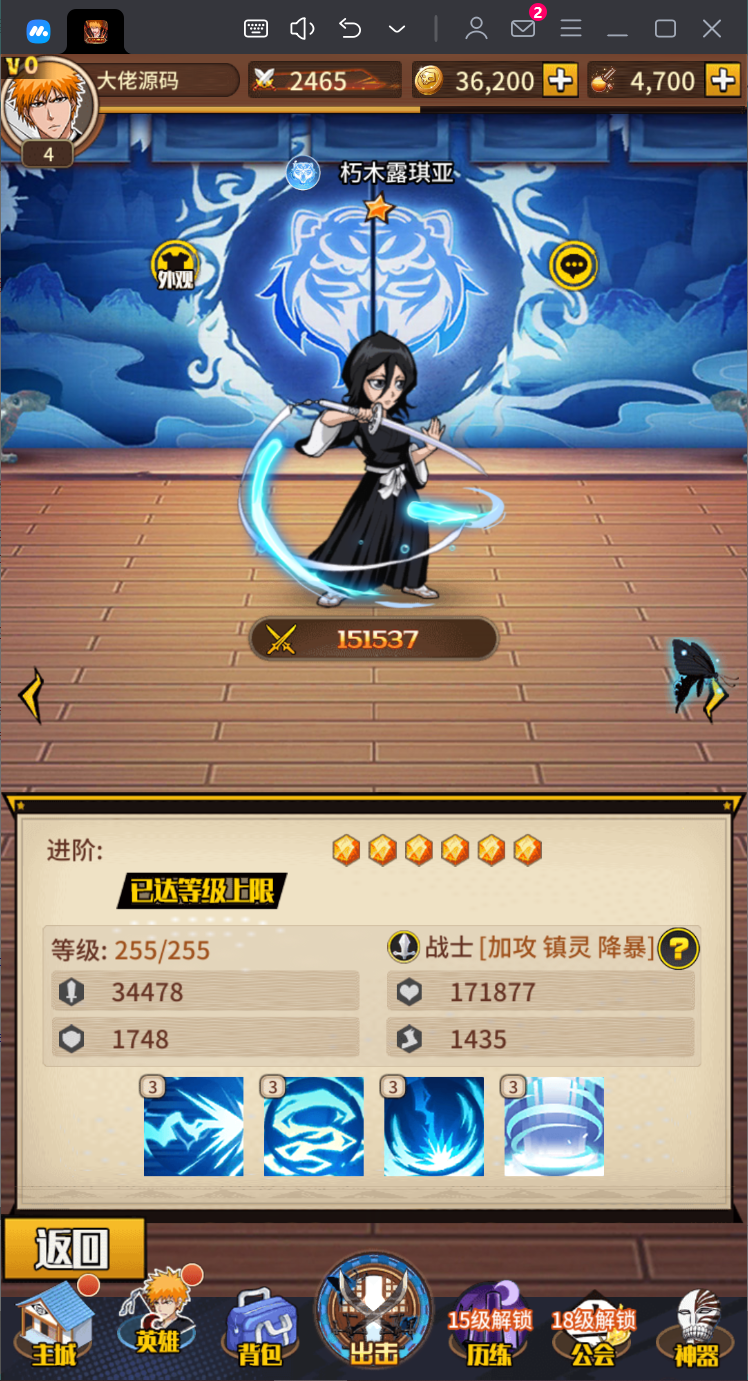Open the emulator mail inbox

(x=523, y=29)
